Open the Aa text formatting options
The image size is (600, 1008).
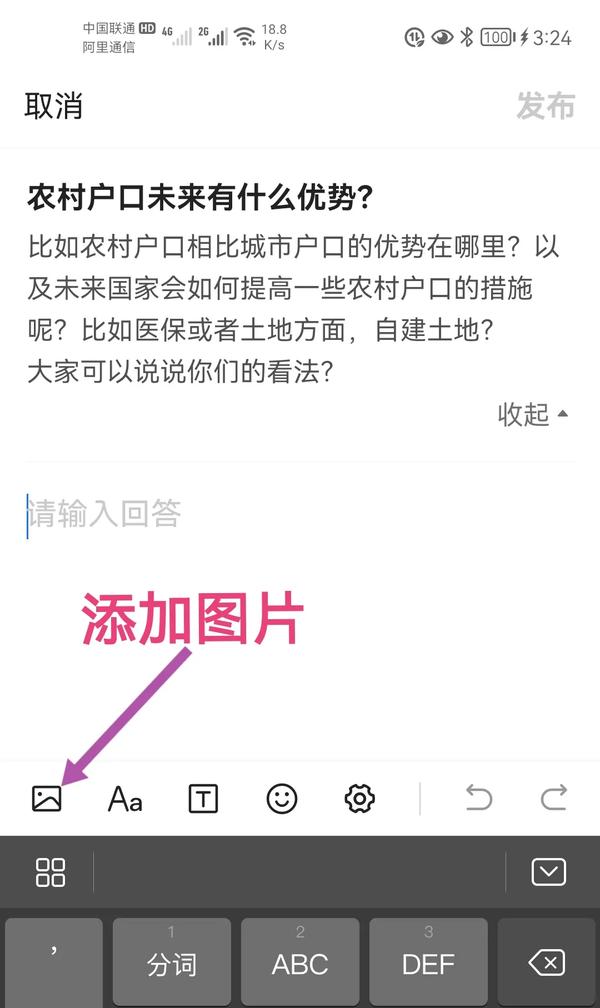(x=125, y=798)
